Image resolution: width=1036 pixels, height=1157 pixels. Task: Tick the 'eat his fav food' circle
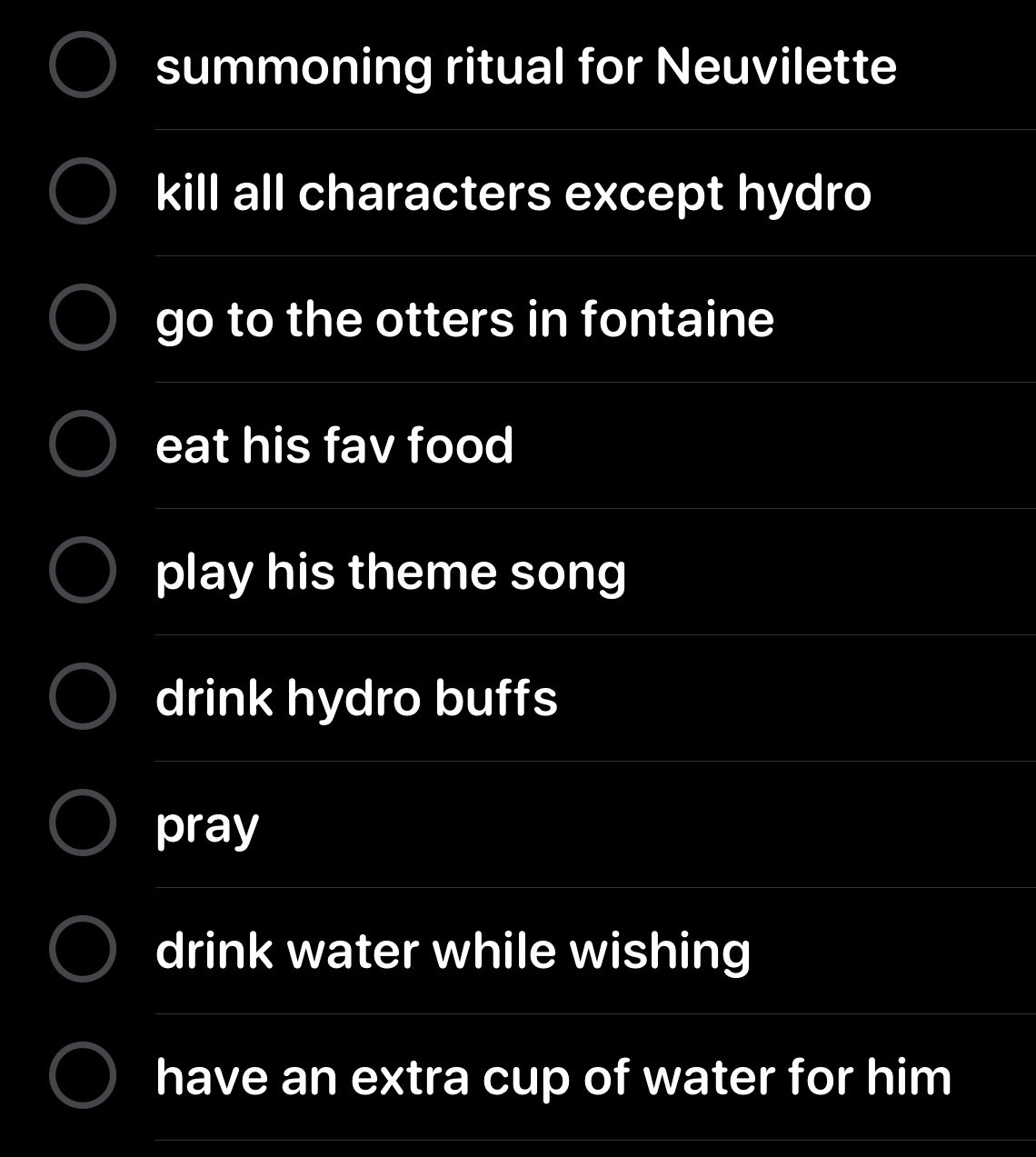[x=83, y=444]
